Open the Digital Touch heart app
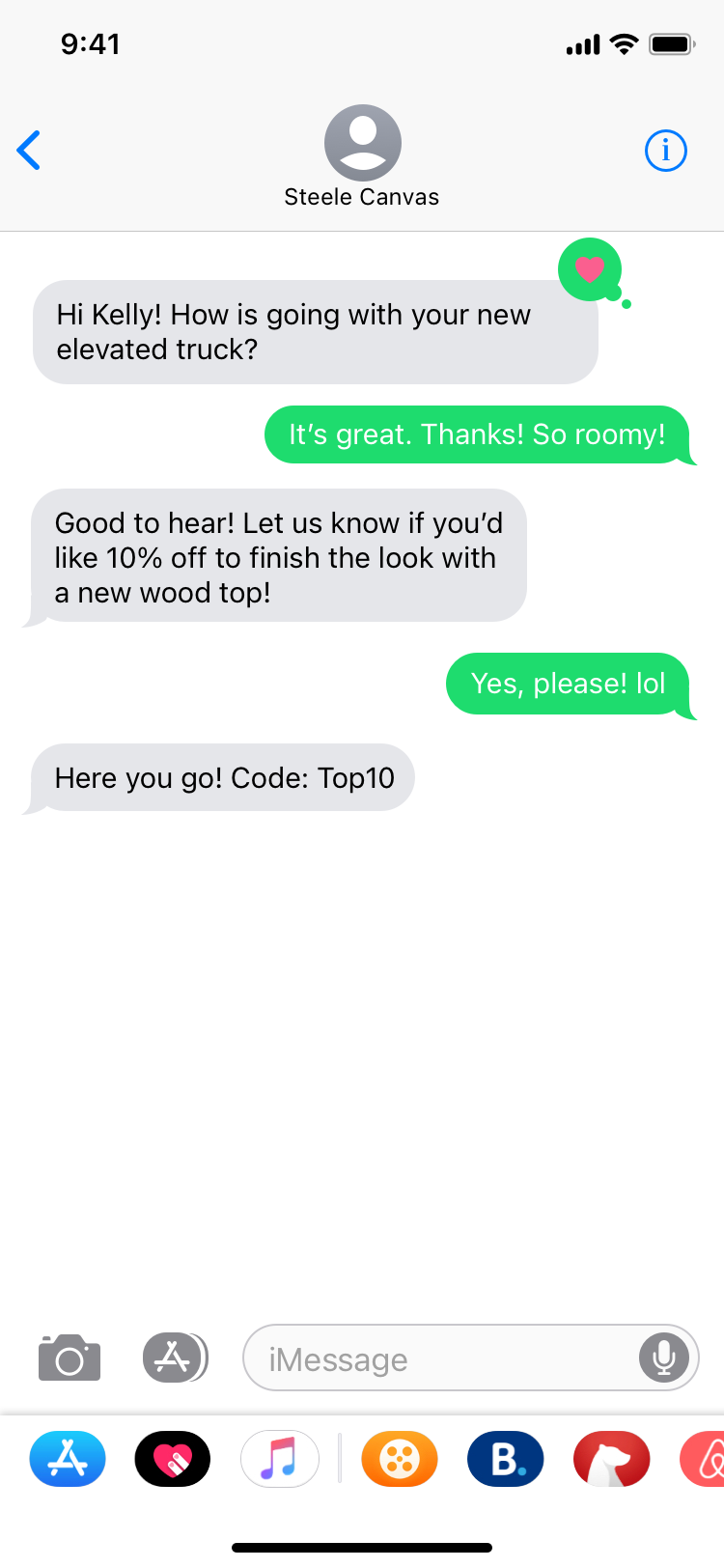Viewport: 724px width, 1568px height. click(x=173, y=1459)
